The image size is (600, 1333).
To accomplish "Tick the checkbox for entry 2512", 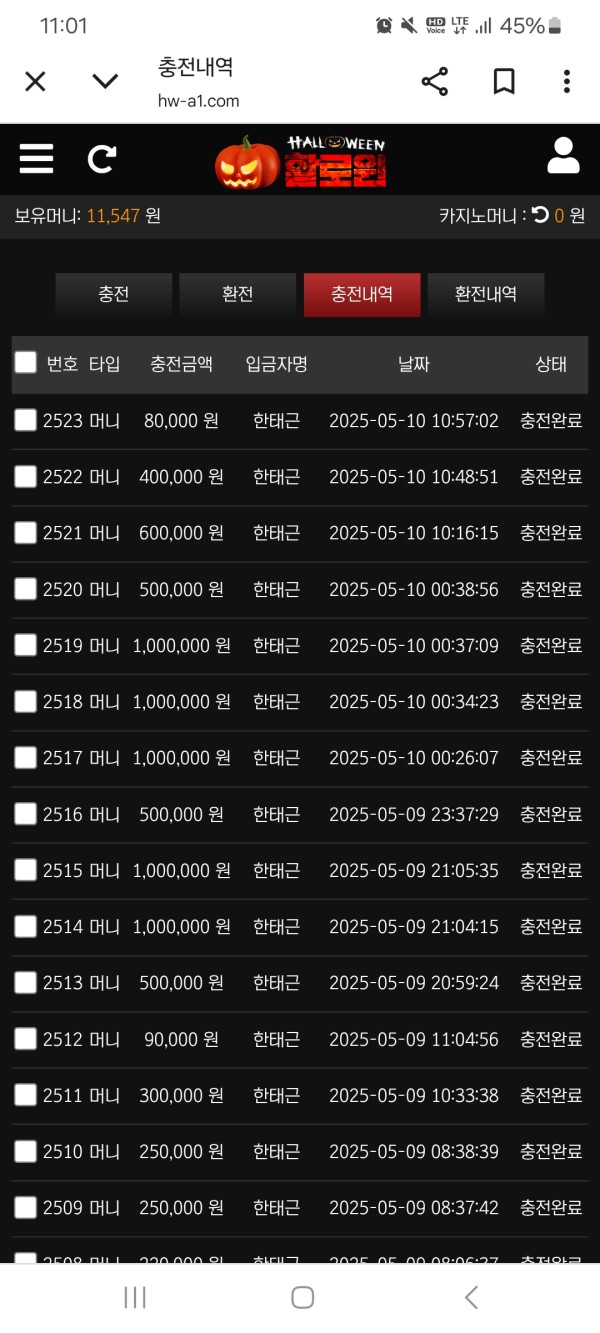I will point(25,1039).
